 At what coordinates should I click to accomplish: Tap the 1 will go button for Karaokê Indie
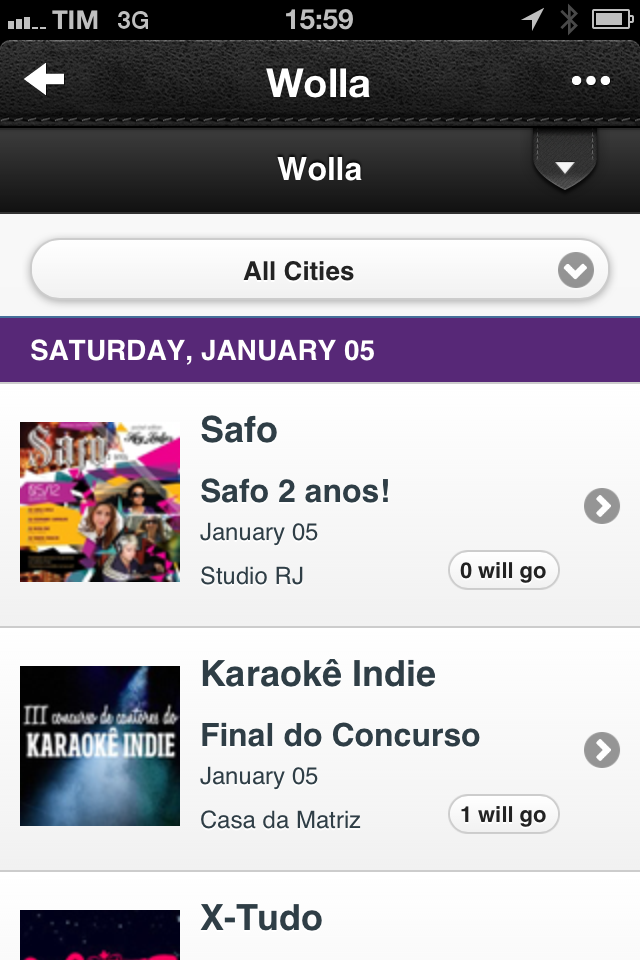tap(503, 814)
